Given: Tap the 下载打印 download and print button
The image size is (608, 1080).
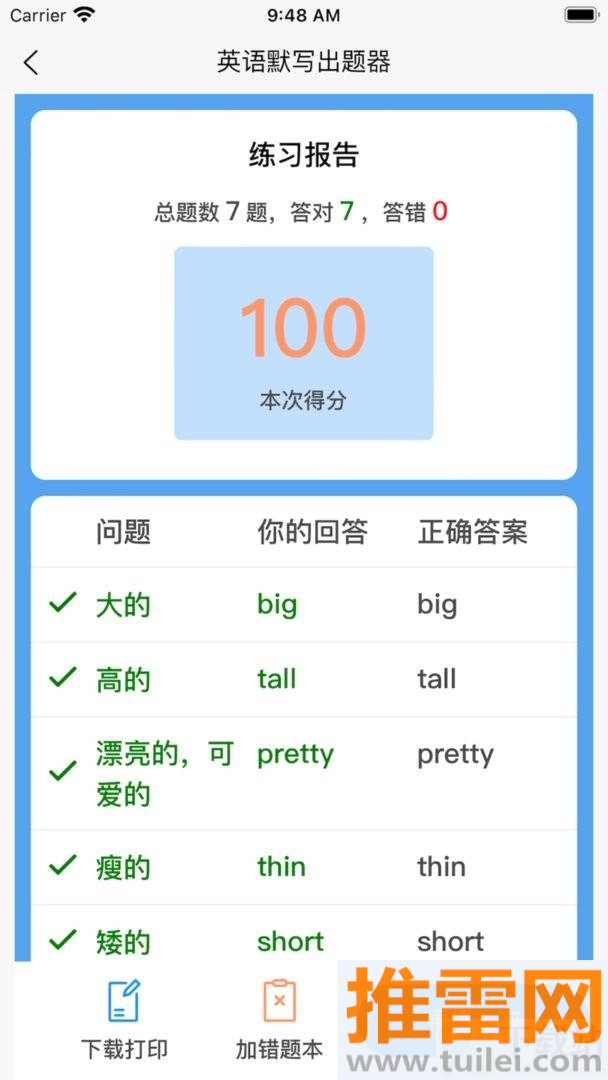Looking at the screenshot, I should pos(124,1018).
